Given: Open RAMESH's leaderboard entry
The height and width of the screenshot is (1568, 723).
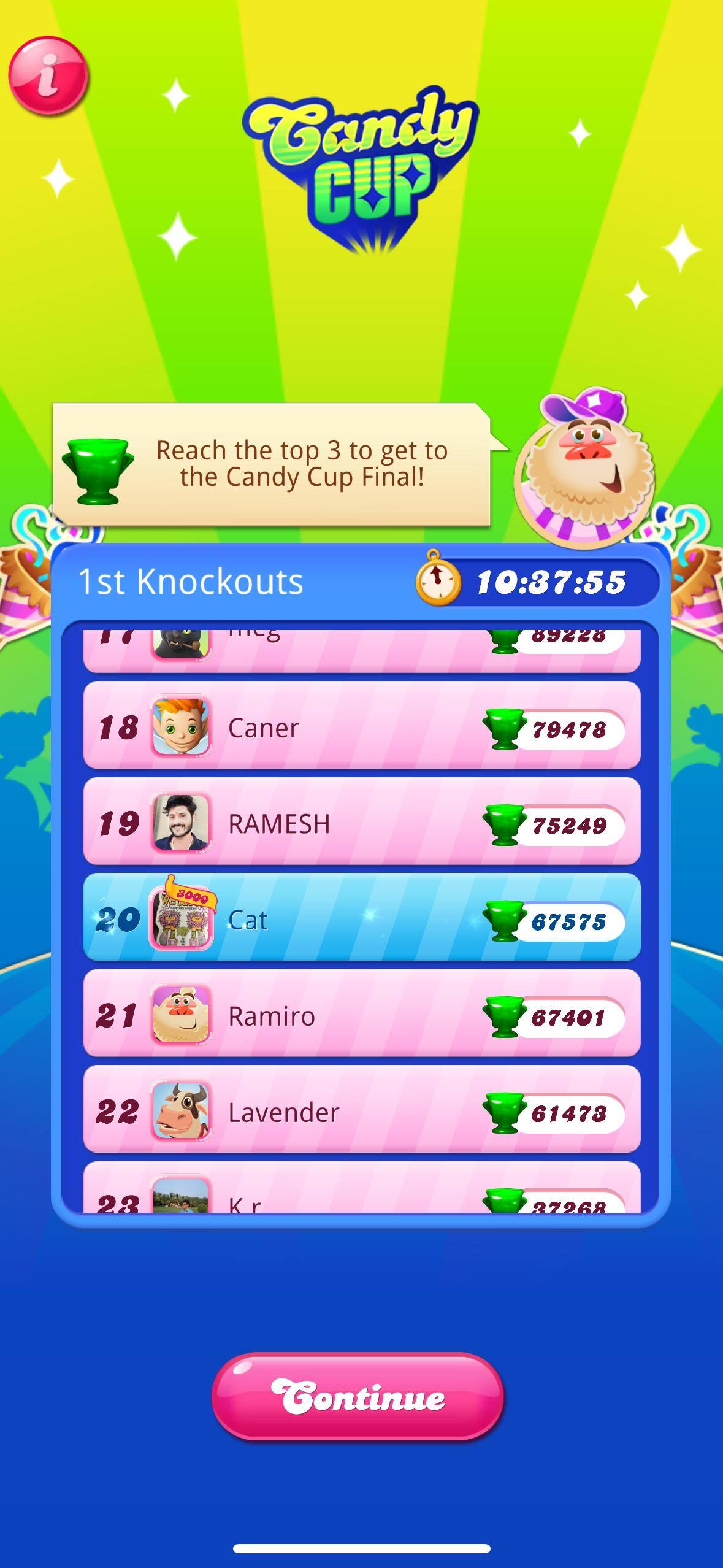Looking at the screenshot, I should [x=362, y=821].
